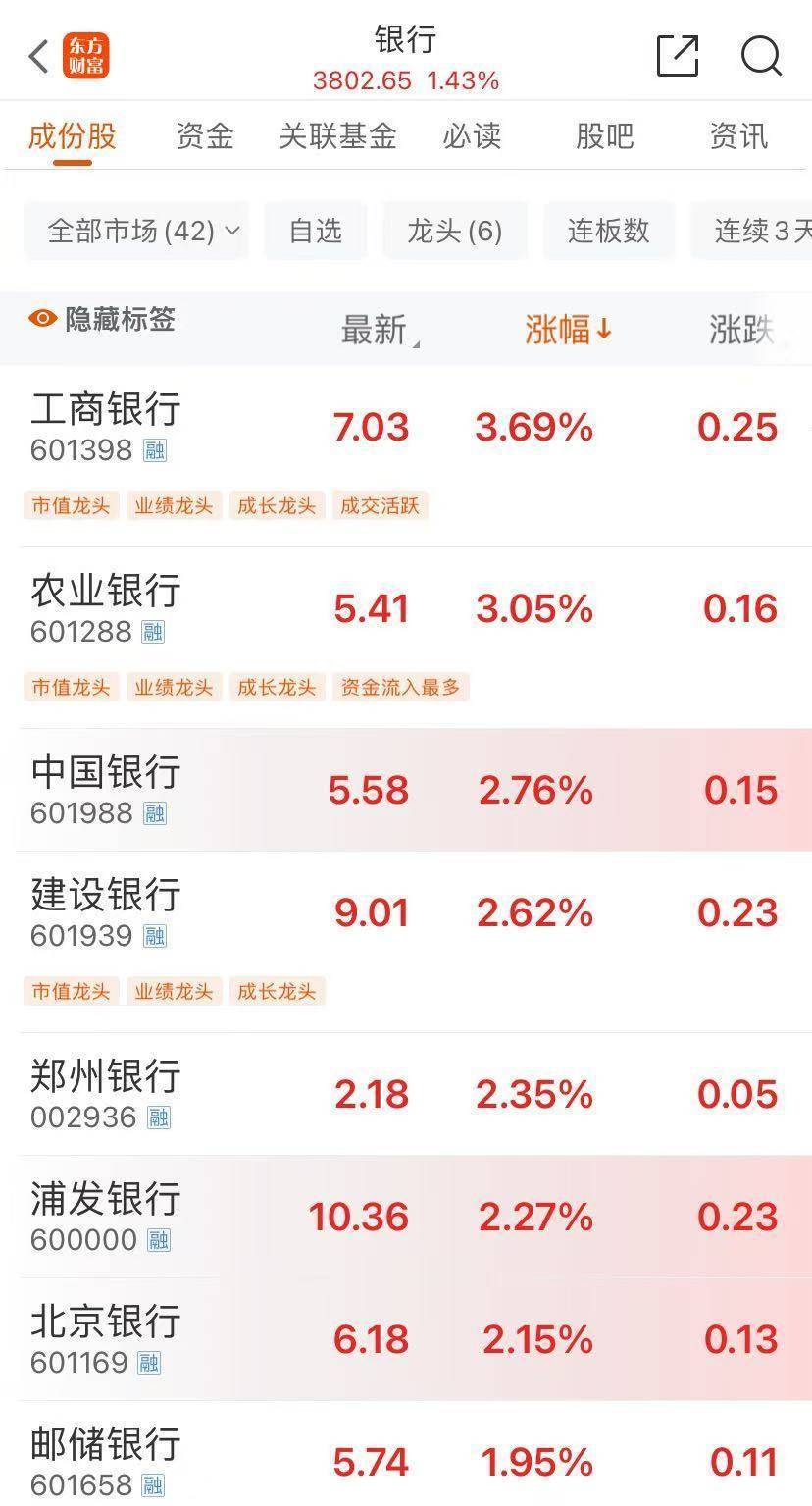
Task: Open 郑州银行 stock details
Action: pos(406,1094)
